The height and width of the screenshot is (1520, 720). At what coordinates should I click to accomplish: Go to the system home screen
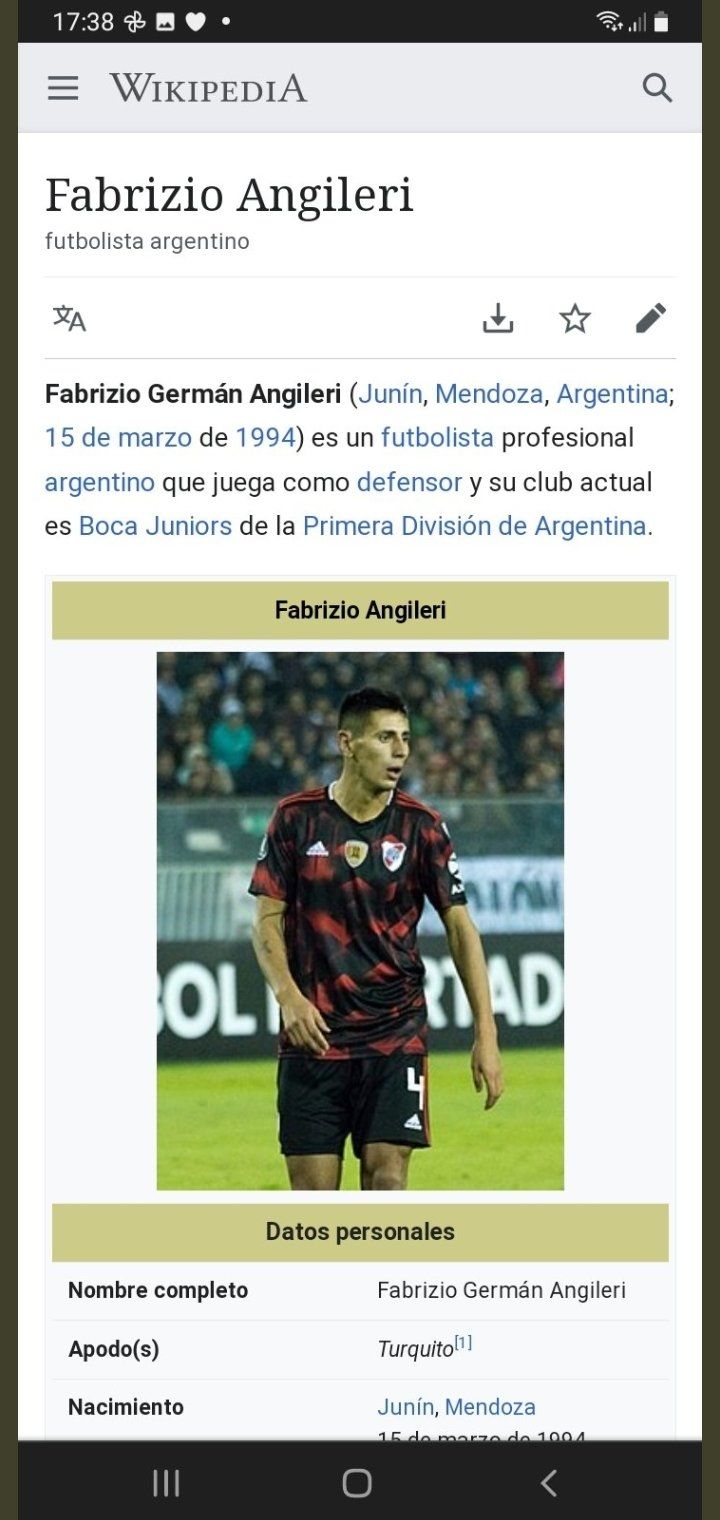click(x=357, y=1483)
